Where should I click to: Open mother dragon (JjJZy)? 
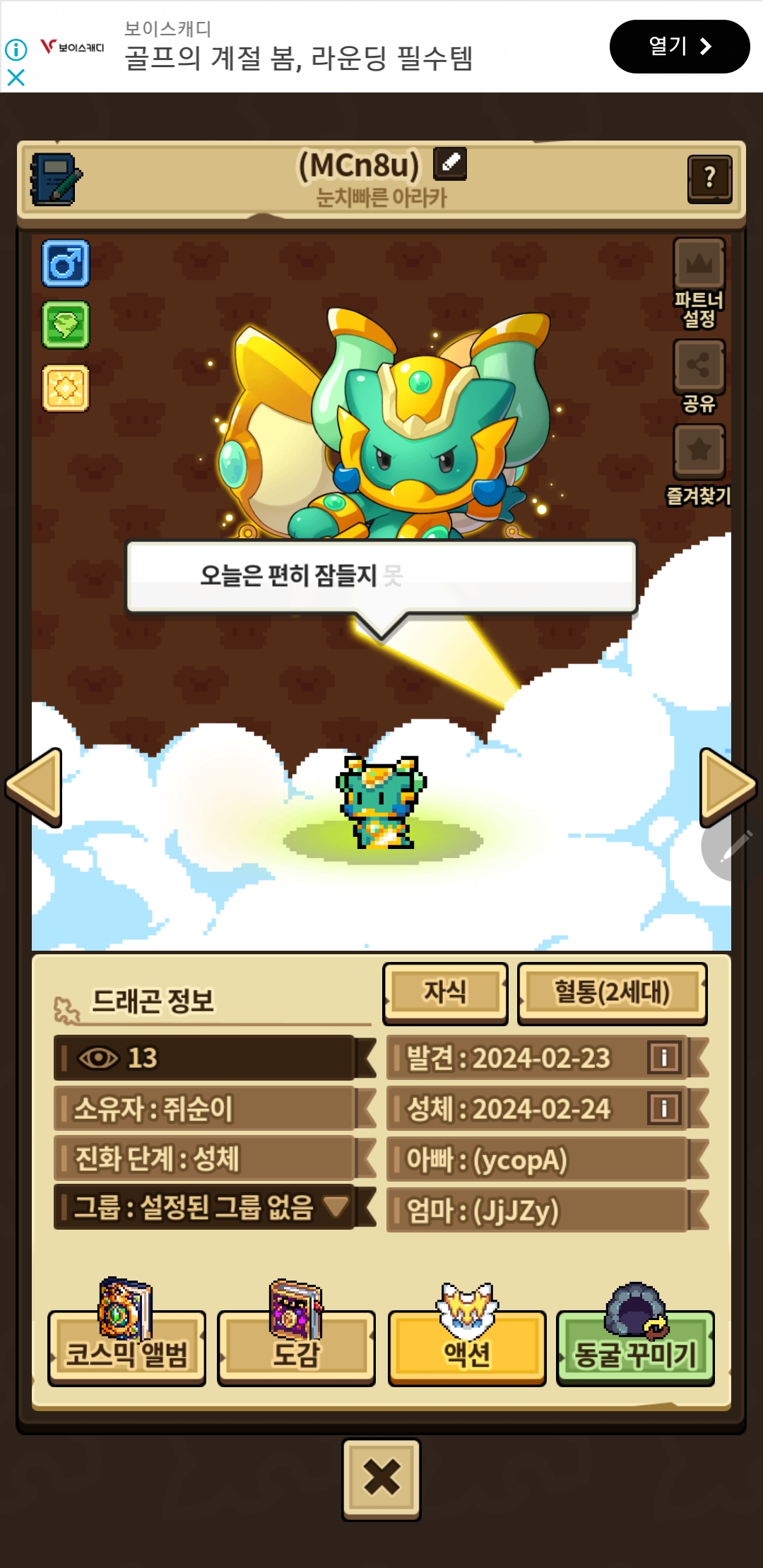[537, 1210]
